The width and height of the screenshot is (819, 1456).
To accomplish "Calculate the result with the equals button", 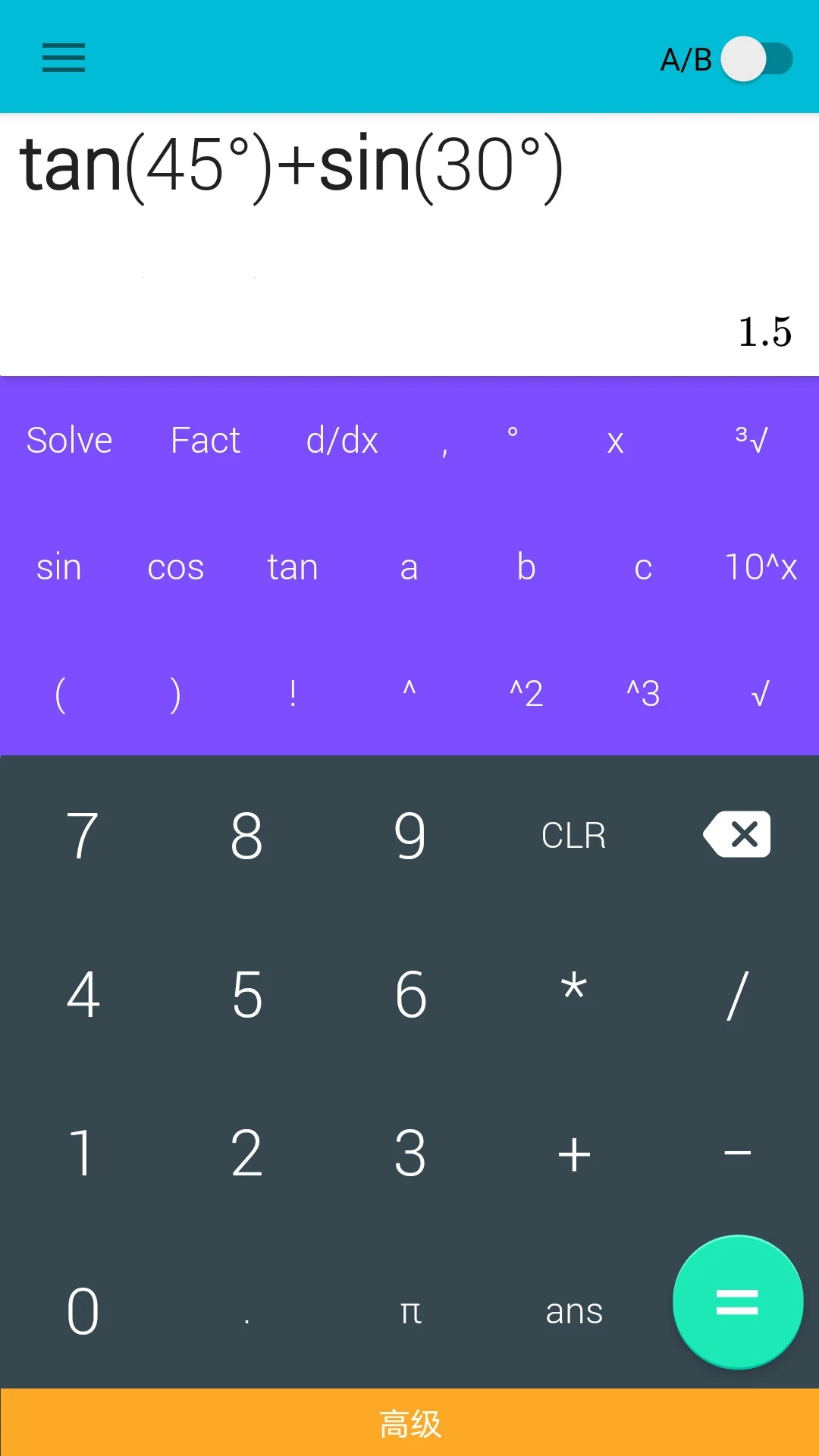I will (737, 1302).
